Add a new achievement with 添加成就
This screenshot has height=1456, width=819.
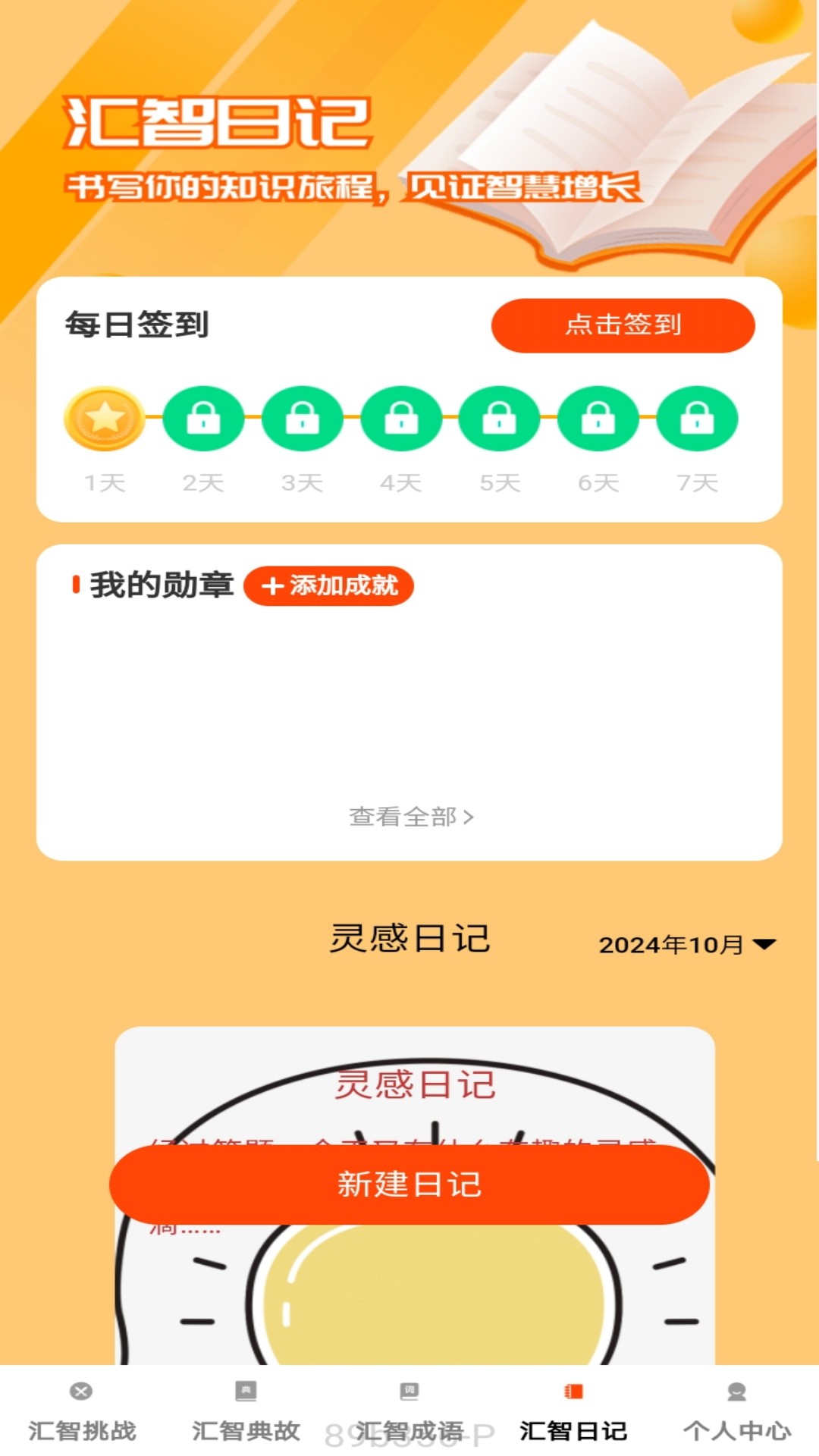coord(328,585)
